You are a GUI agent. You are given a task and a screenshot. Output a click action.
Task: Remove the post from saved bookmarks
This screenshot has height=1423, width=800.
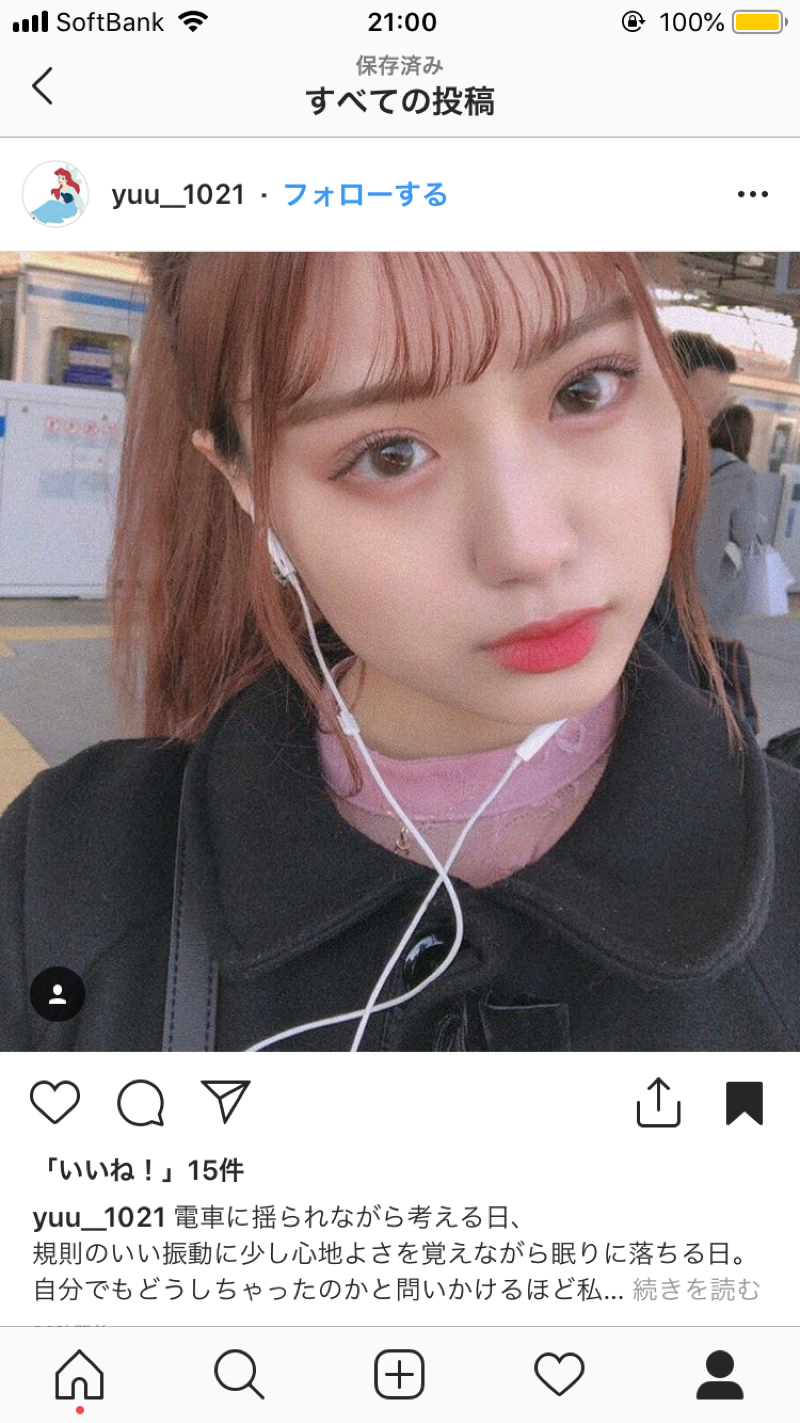pos(744,1103)
